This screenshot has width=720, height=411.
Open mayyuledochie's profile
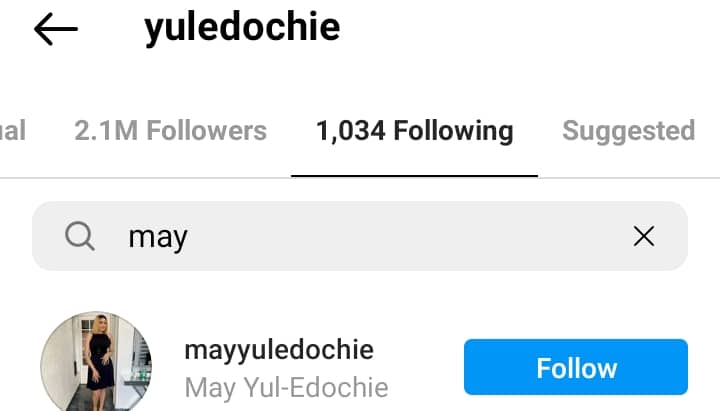coord(279,350)
